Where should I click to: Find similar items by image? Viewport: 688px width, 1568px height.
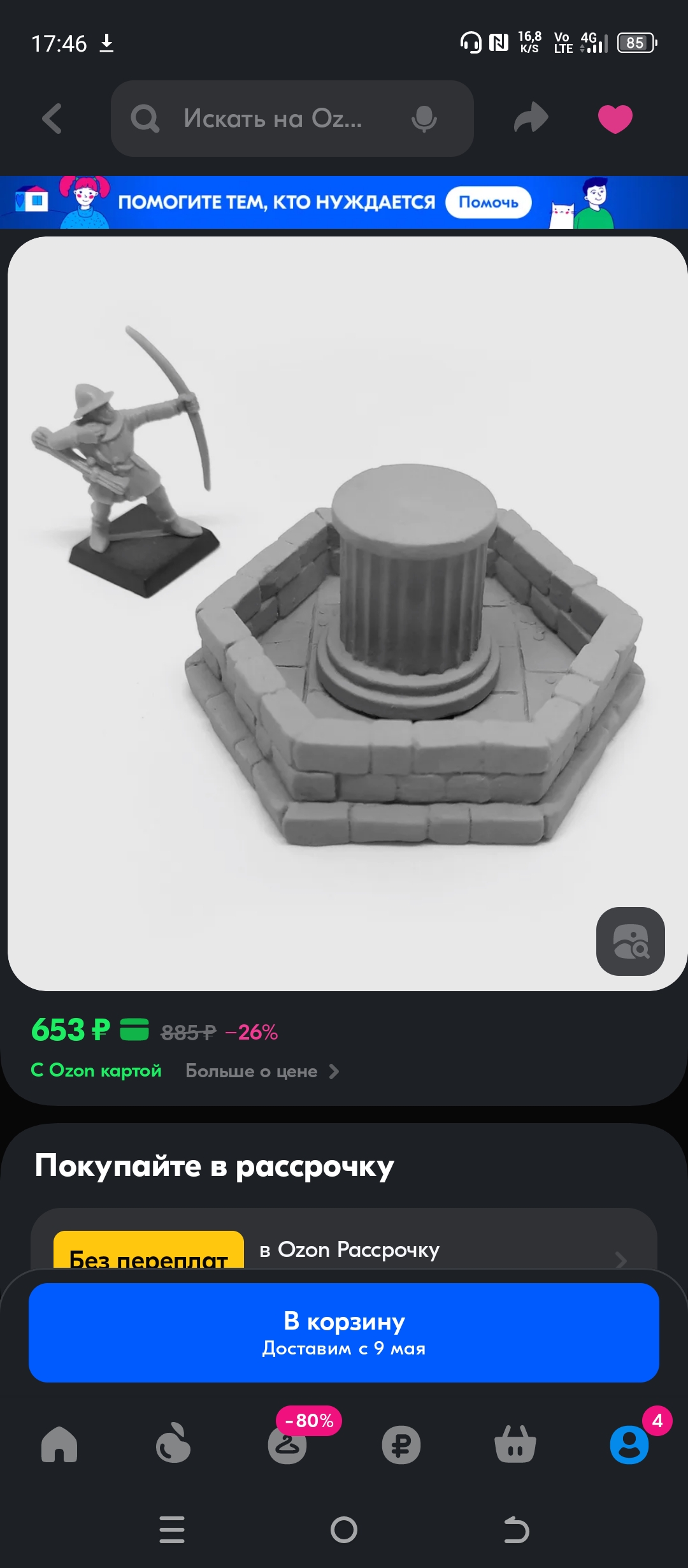[x=631, y=941]
